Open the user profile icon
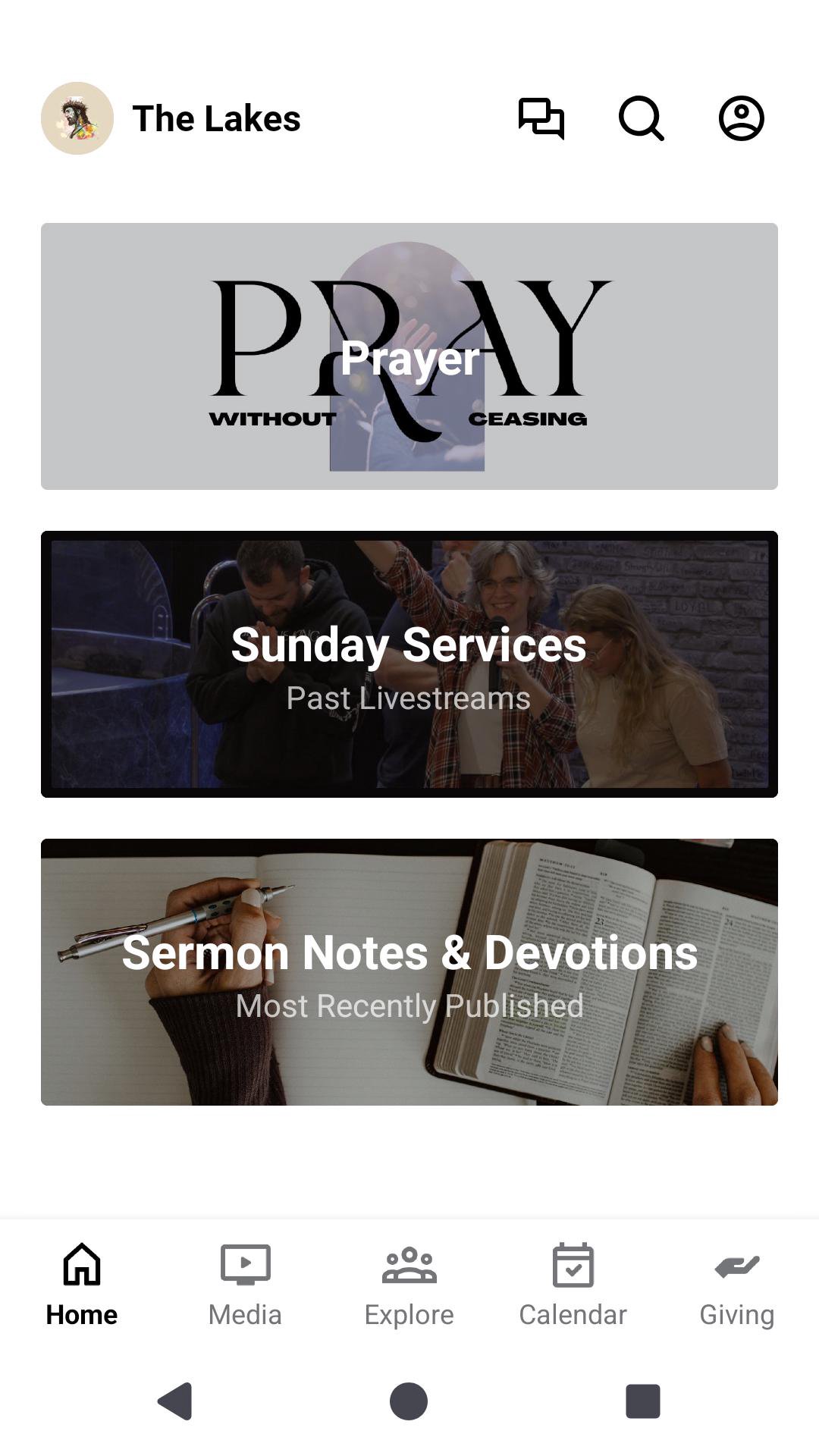Image resolution: width=819 pixels, height=1456 pixels. click(x=741, y=118)
